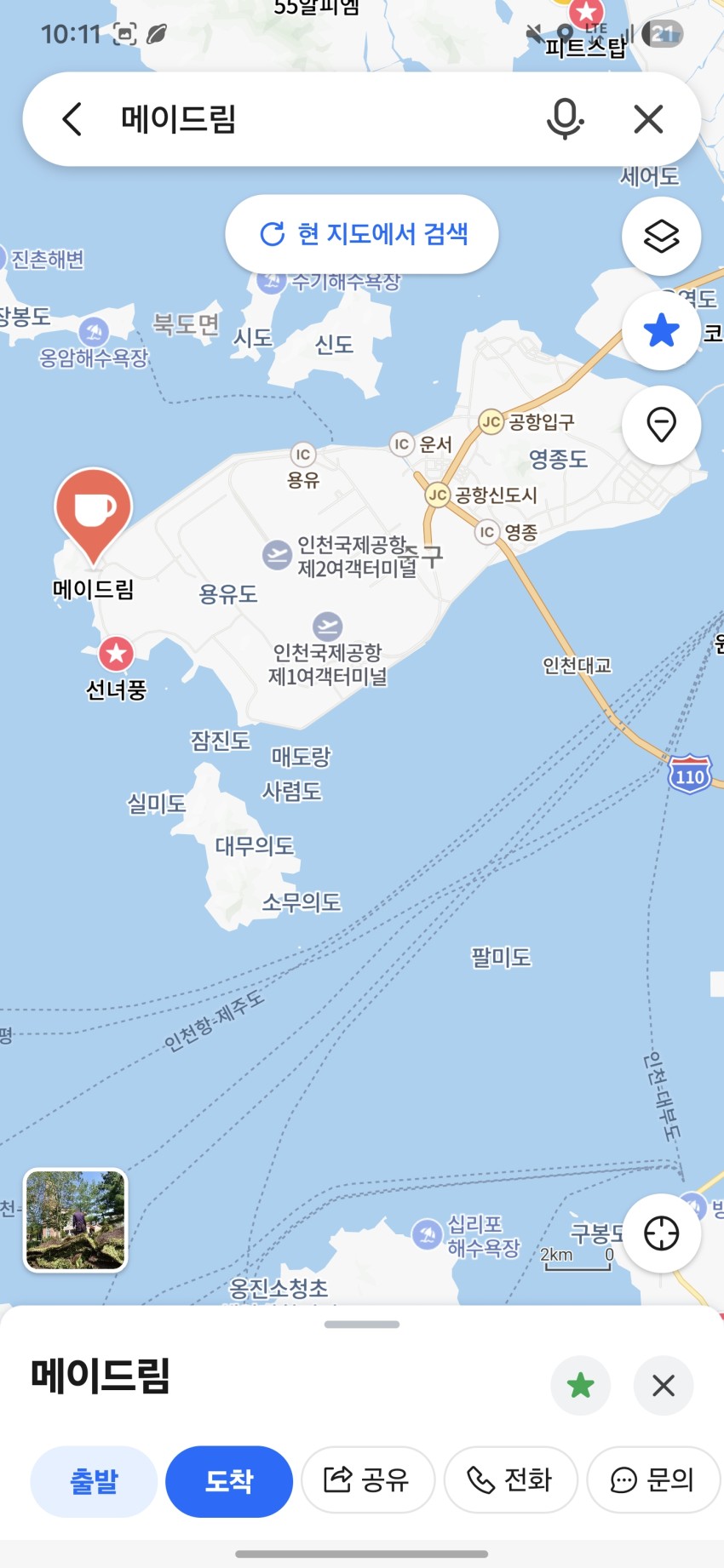Tap 현 지도에서 검색 button
This screenshot has width=724, height=1568.
click(362, 234)
